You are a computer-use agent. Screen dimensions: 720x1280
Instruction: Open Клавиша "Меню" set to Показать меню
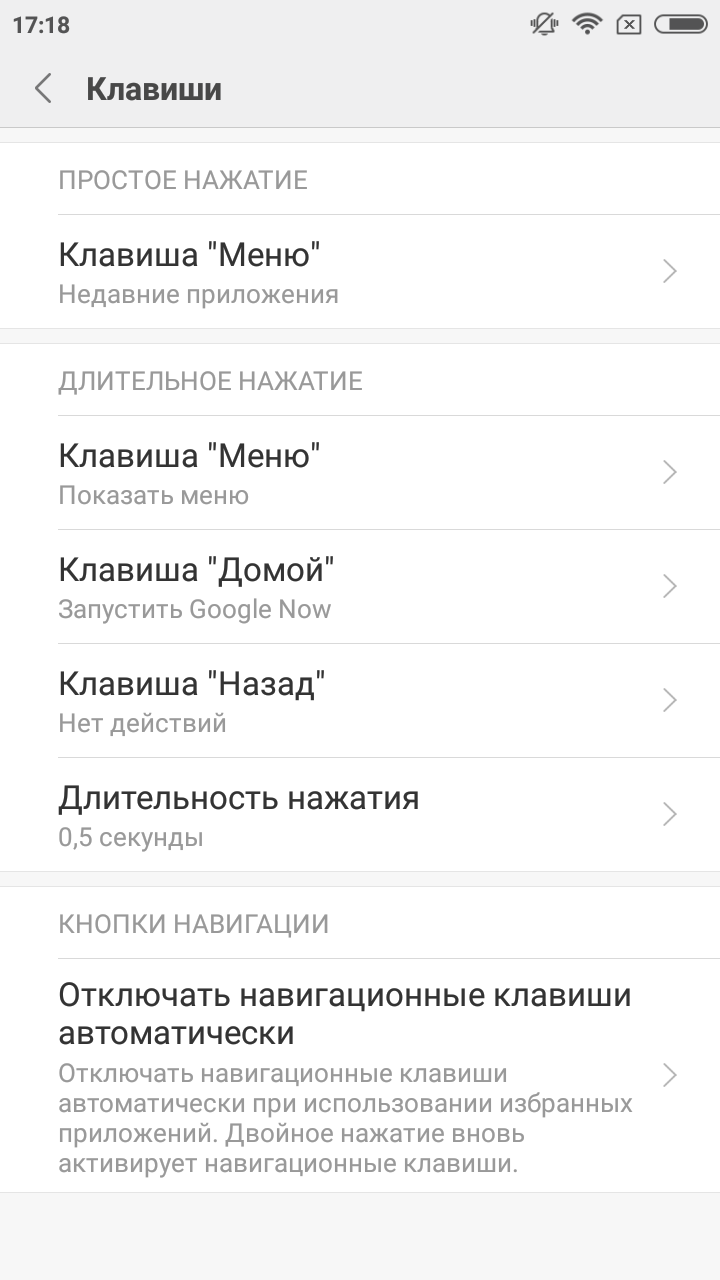tap(360, 473)
